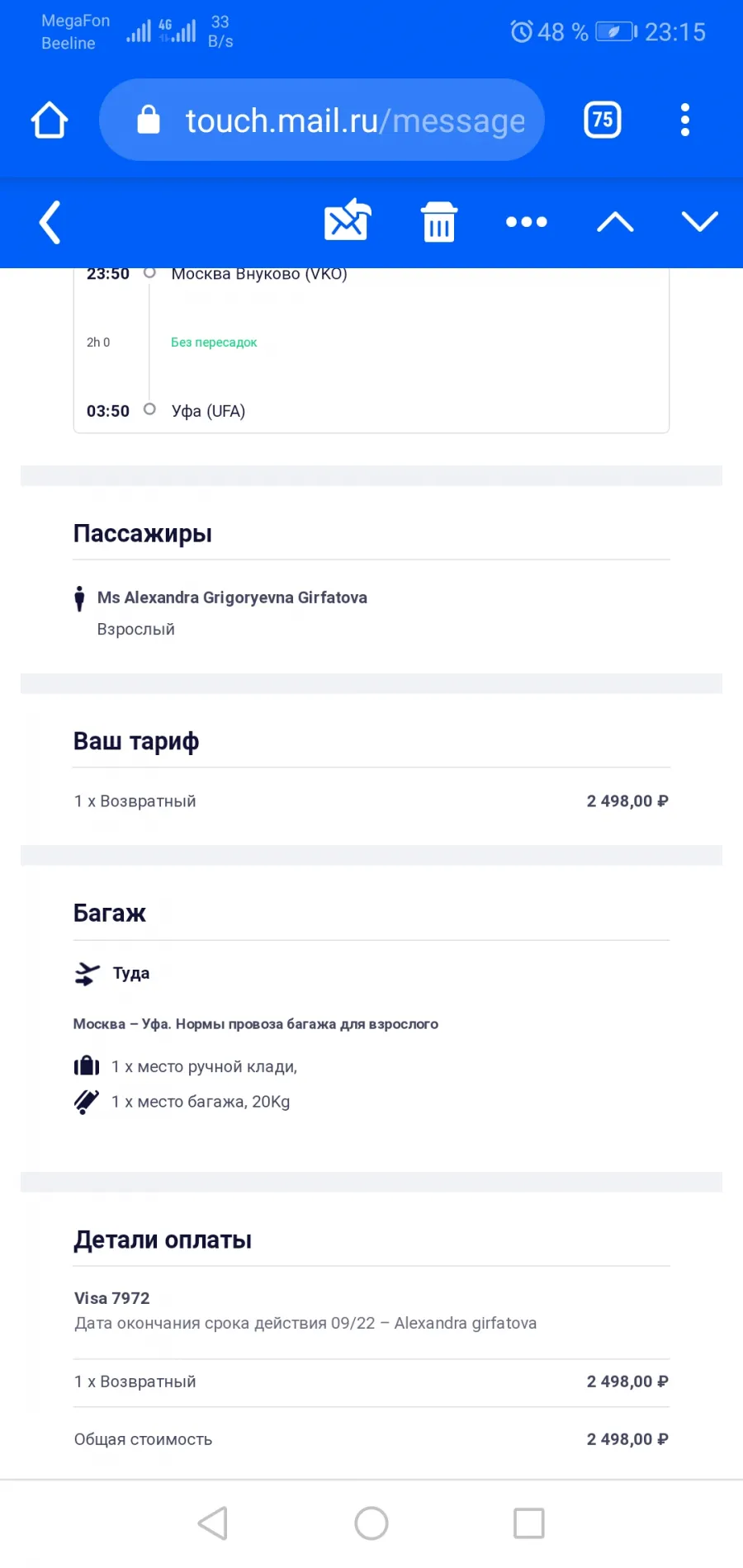Mark this email as spam
The height and width of the screenshot is (1568, 743).
point(348,220)
